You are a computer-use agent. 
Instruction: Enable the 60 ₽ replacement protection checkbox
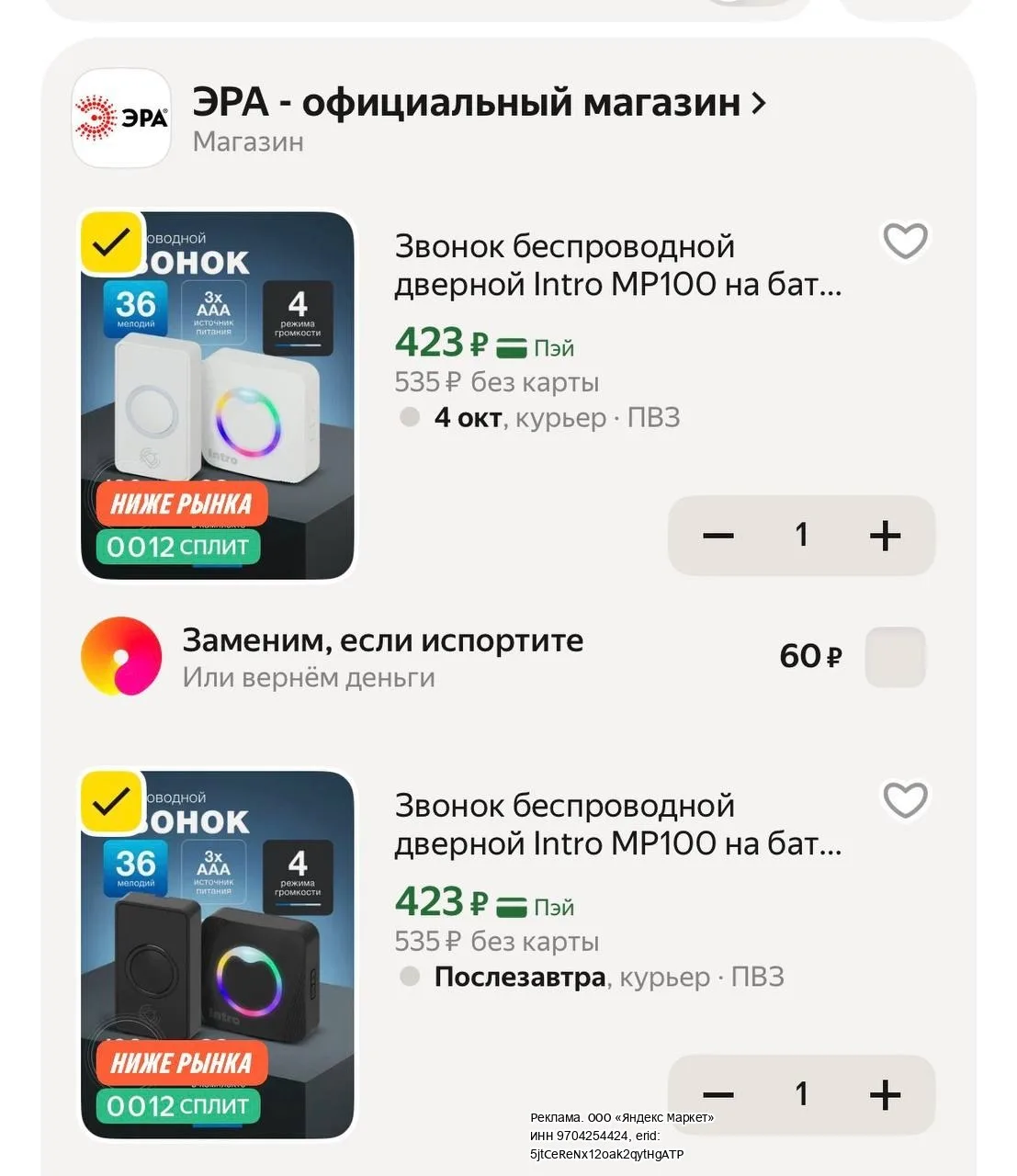pyautogui.click(x=895, y=657)
